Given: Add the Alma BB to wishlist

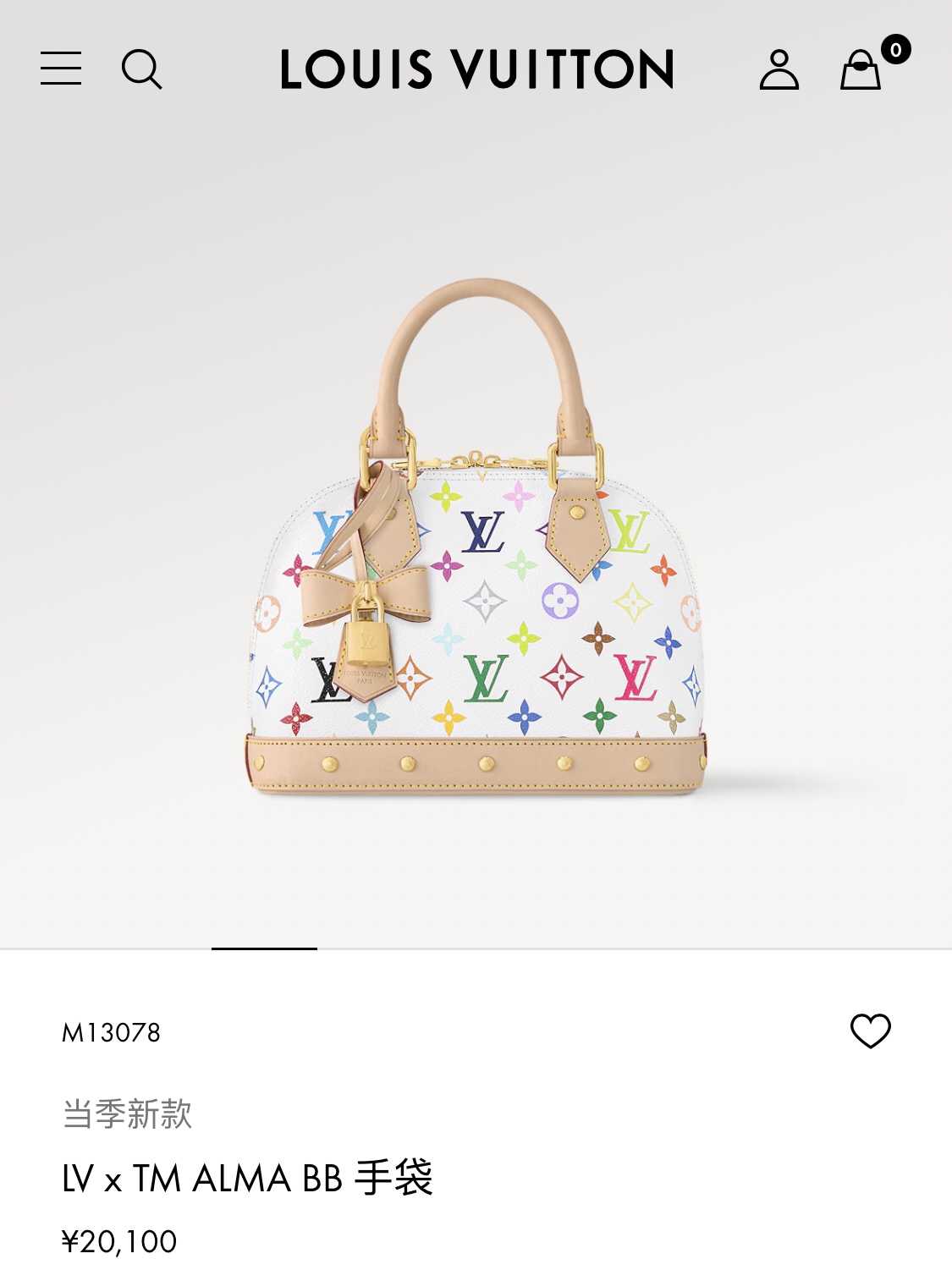Looking at the screenshot, I should (x=870, y=1031).
